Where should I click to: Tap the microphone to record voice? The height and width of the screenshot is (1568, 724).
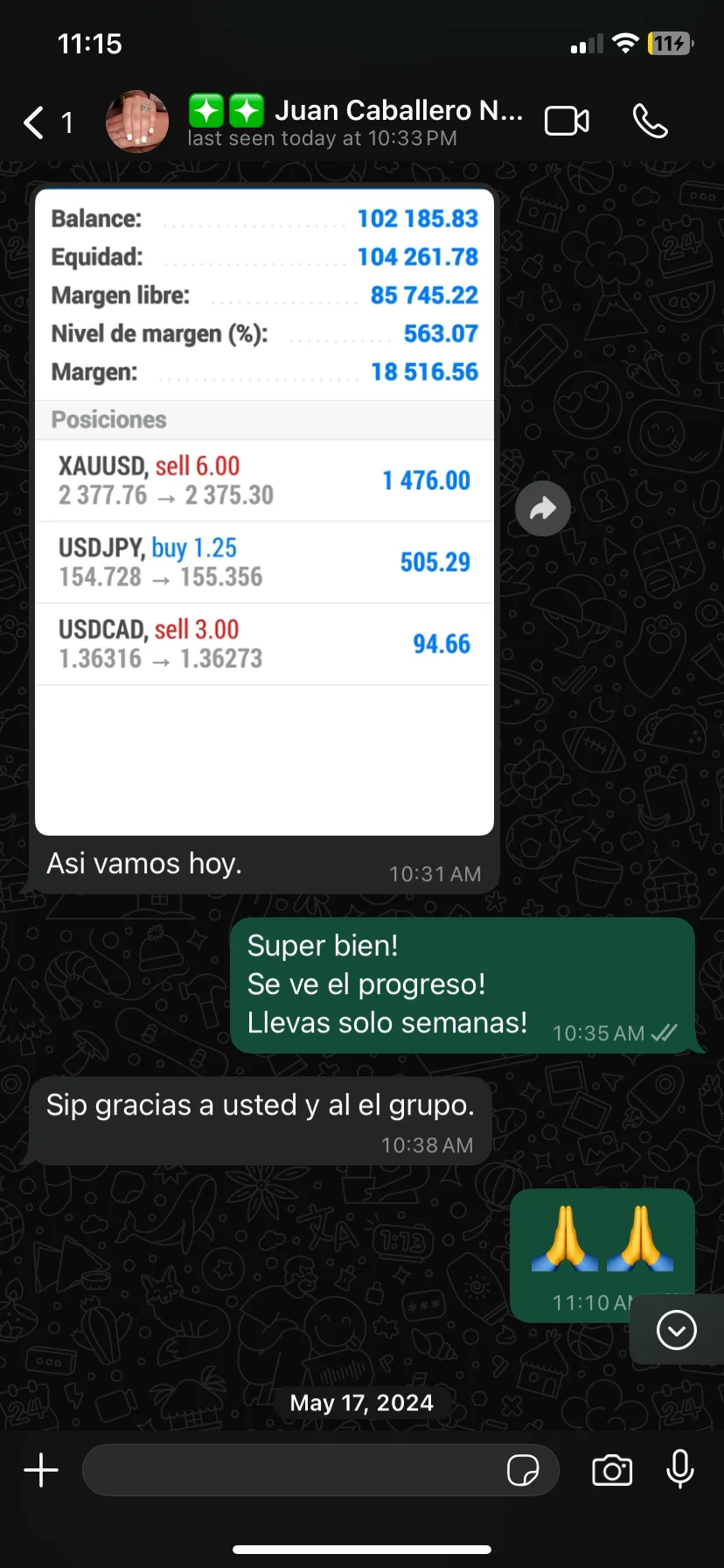tap(679, 1470)
